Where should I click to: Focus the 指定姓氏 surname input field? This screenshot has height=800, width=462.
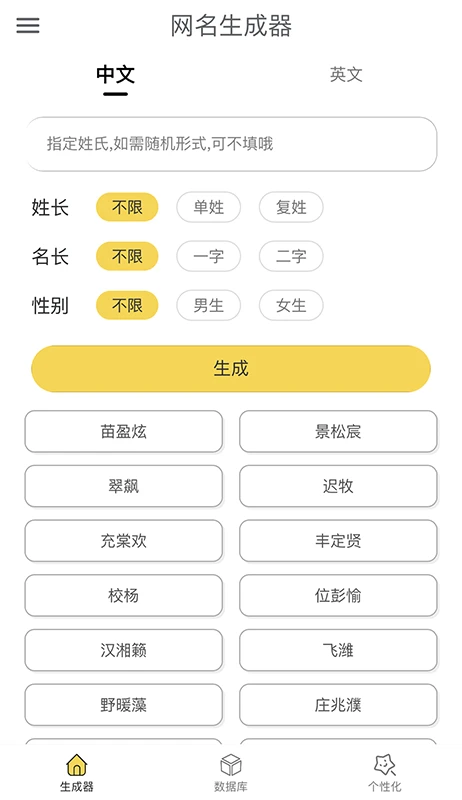click(231, 144)
